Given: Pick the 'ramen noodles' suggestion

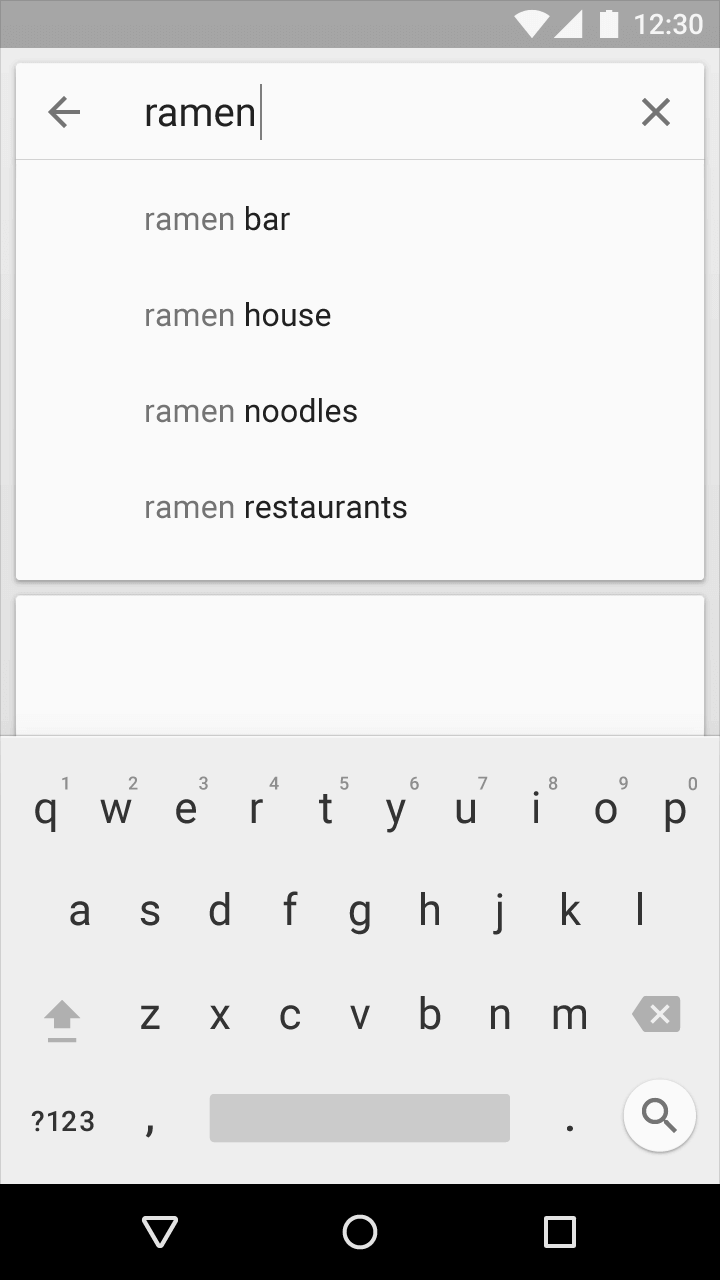Looking at the screenshot, I should [x=360, y=411].
